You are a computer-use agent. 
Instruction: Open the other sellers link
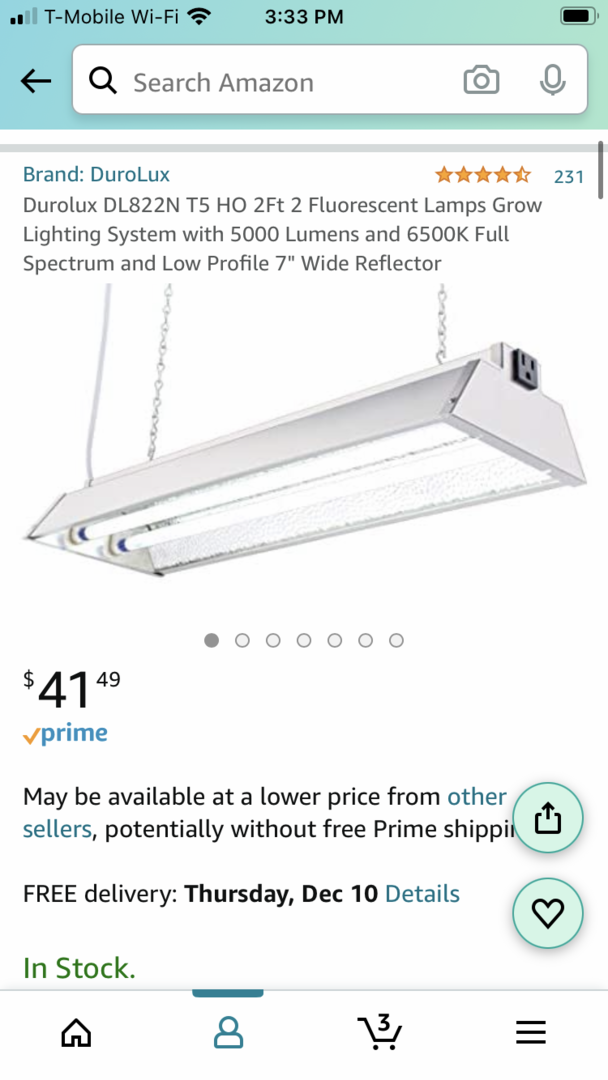pos(476,797)
